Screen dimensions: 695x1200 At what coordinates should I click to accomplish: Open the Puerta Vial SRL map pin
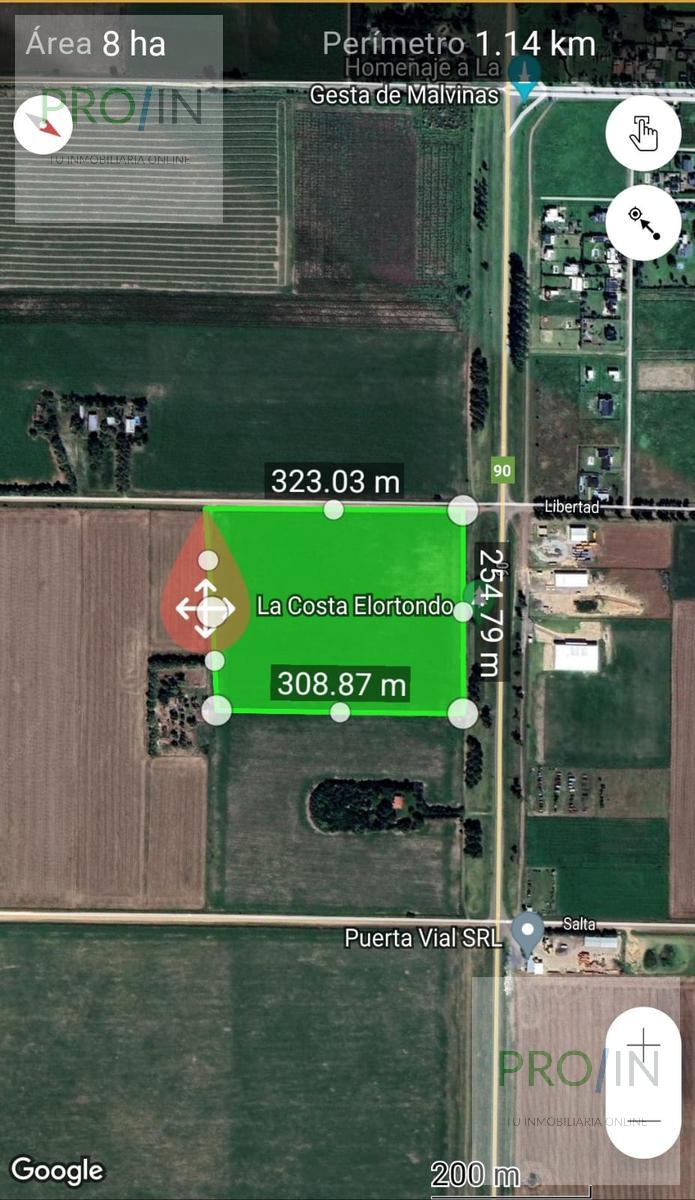click(x=527, y=934)
